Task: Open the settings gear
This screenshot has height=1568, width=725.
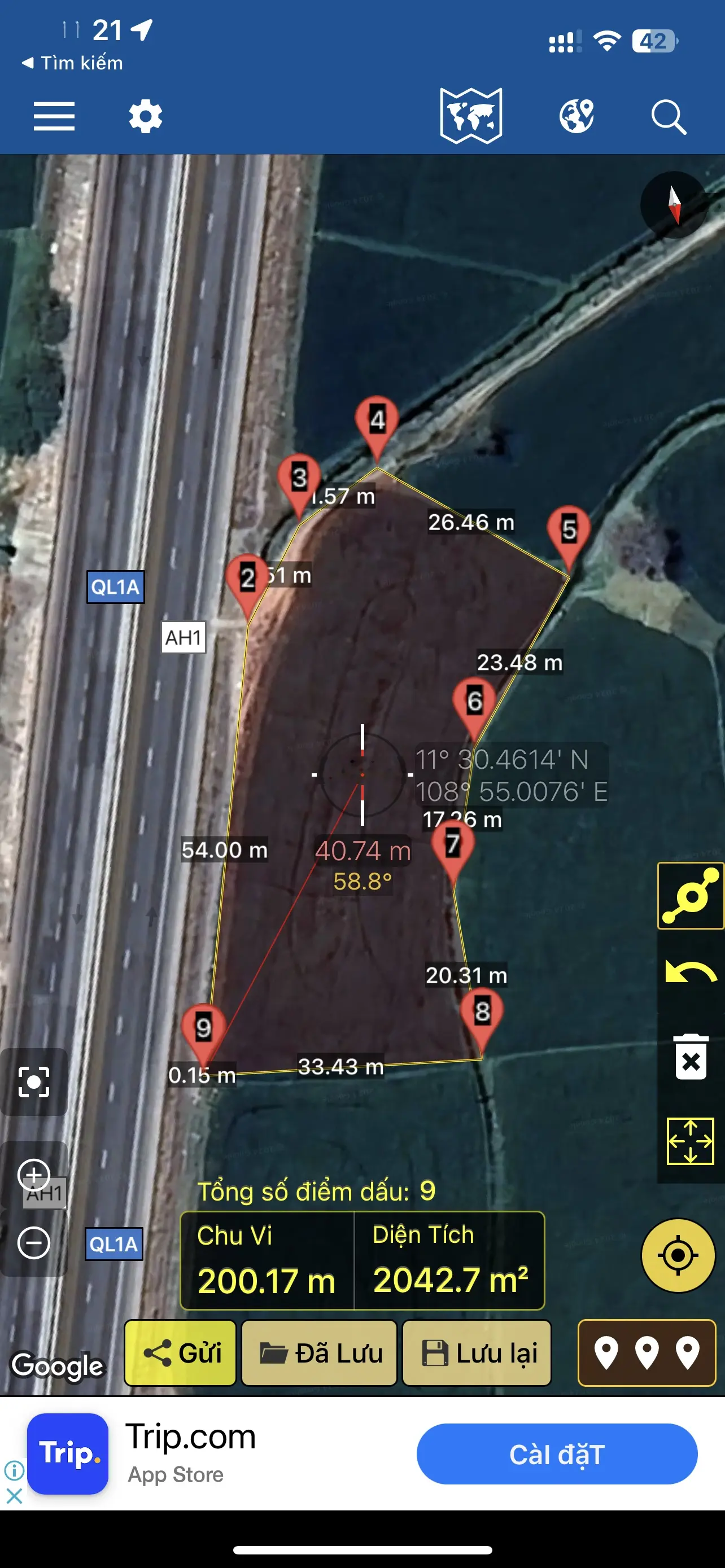Action: pyautogui.click(x=146, y=116)
